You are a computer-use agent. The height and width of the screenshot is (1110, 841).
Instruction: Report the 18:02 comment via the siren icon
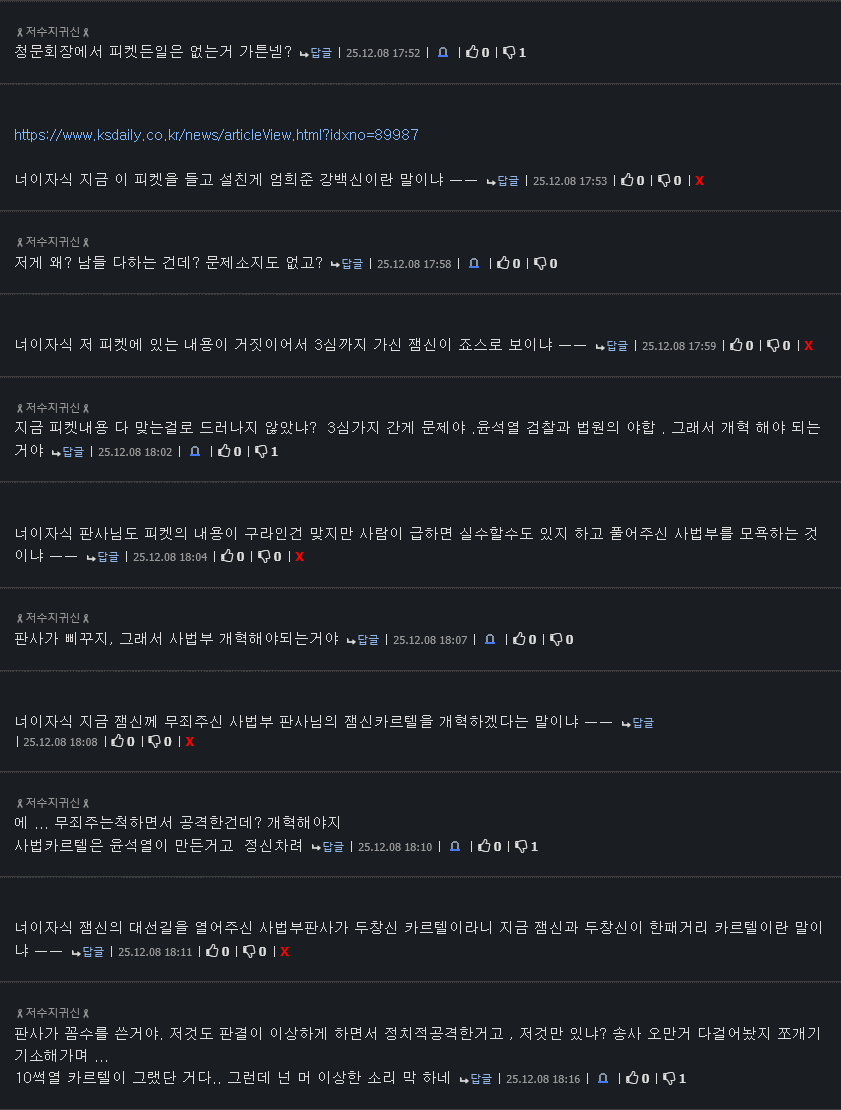click(195, 452)
